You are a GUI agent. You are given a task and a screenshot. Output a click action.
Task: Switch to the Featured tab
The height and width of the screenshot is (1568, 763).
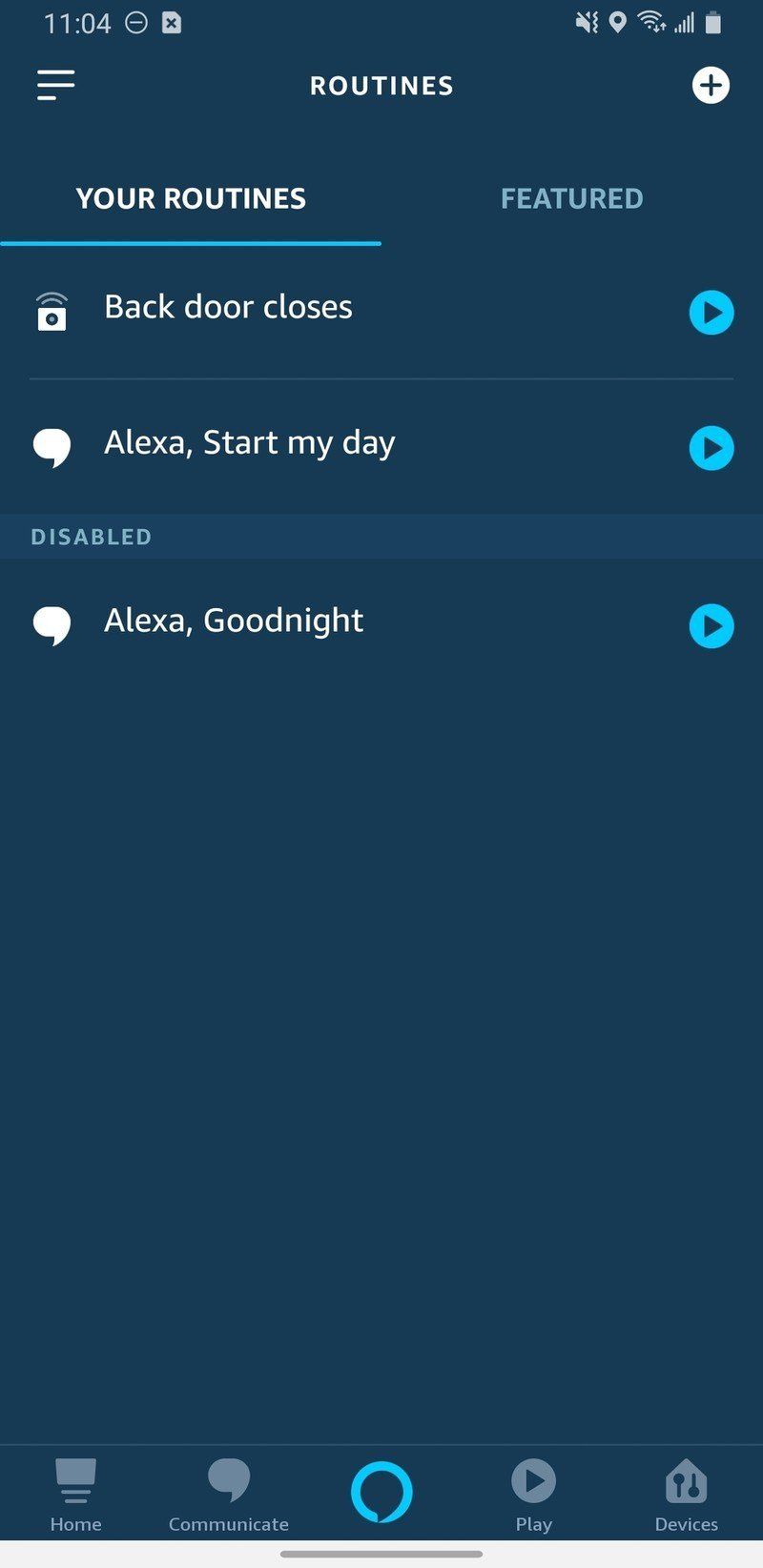click(x=571, y=198)
